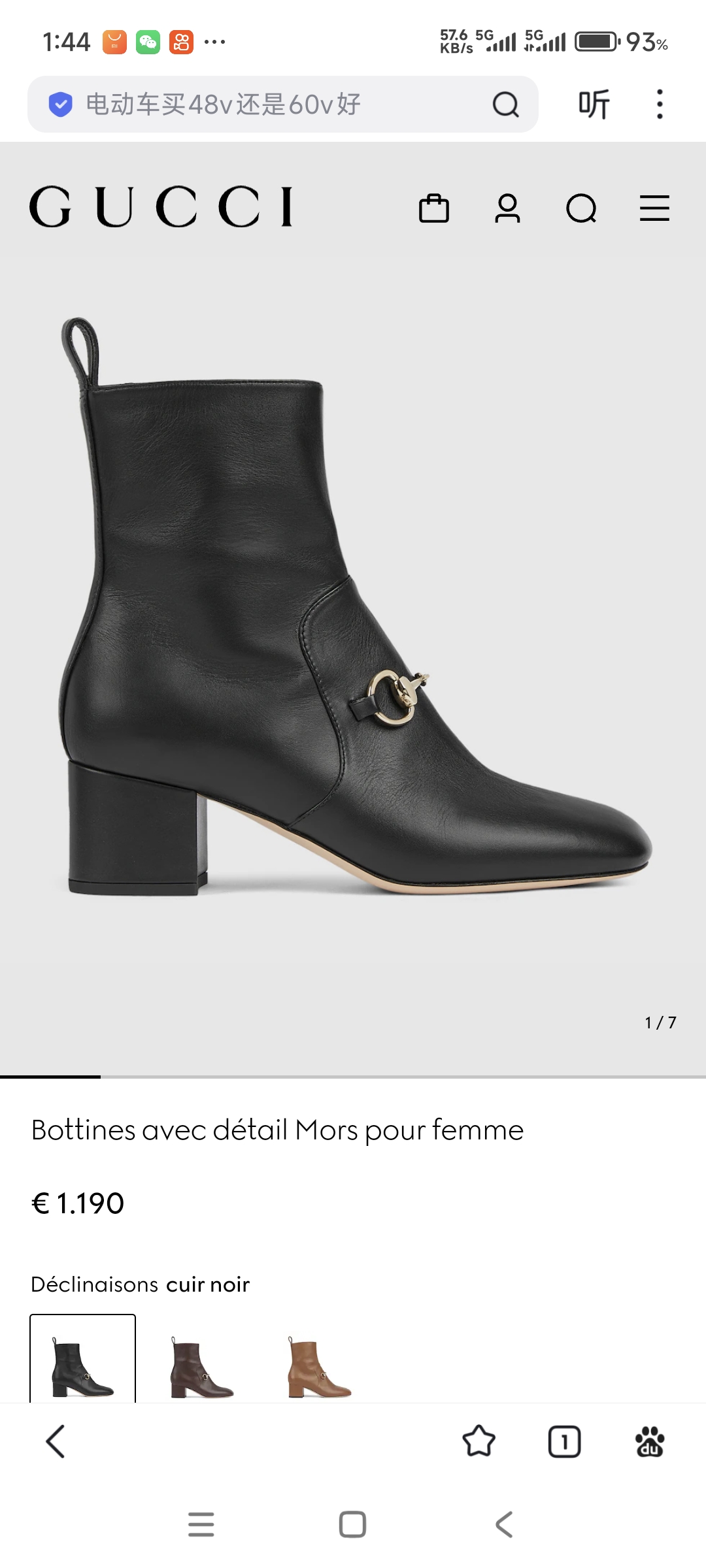The width and height of the screenshot is (706, 1568).
Task: Open the browser tabs switcher
Action: [564, 1441]
